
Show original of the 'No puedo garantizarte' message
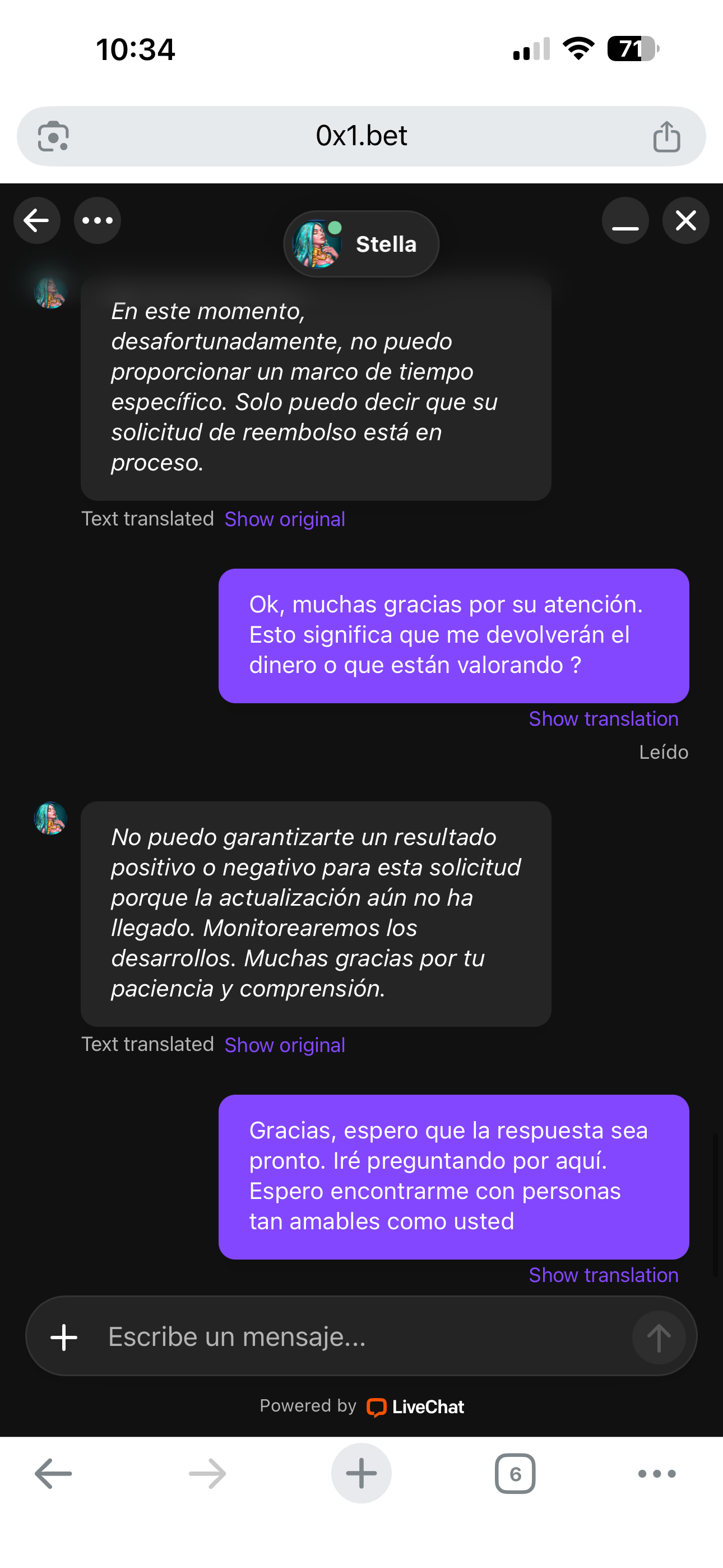tap(285, 1045)
